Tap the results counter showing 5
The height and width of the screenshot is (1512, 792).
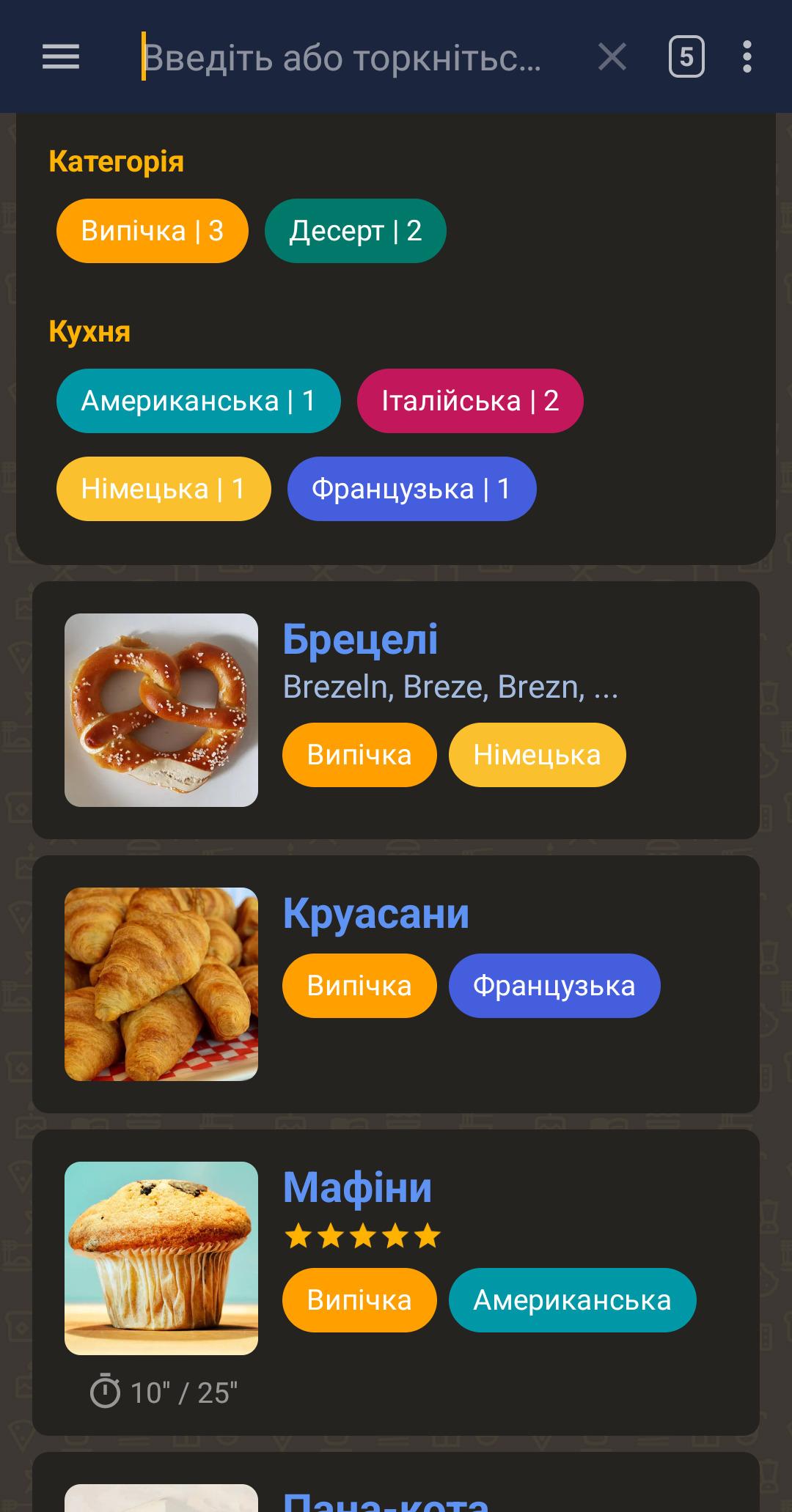pyautogui.click(x=686, y=56)
